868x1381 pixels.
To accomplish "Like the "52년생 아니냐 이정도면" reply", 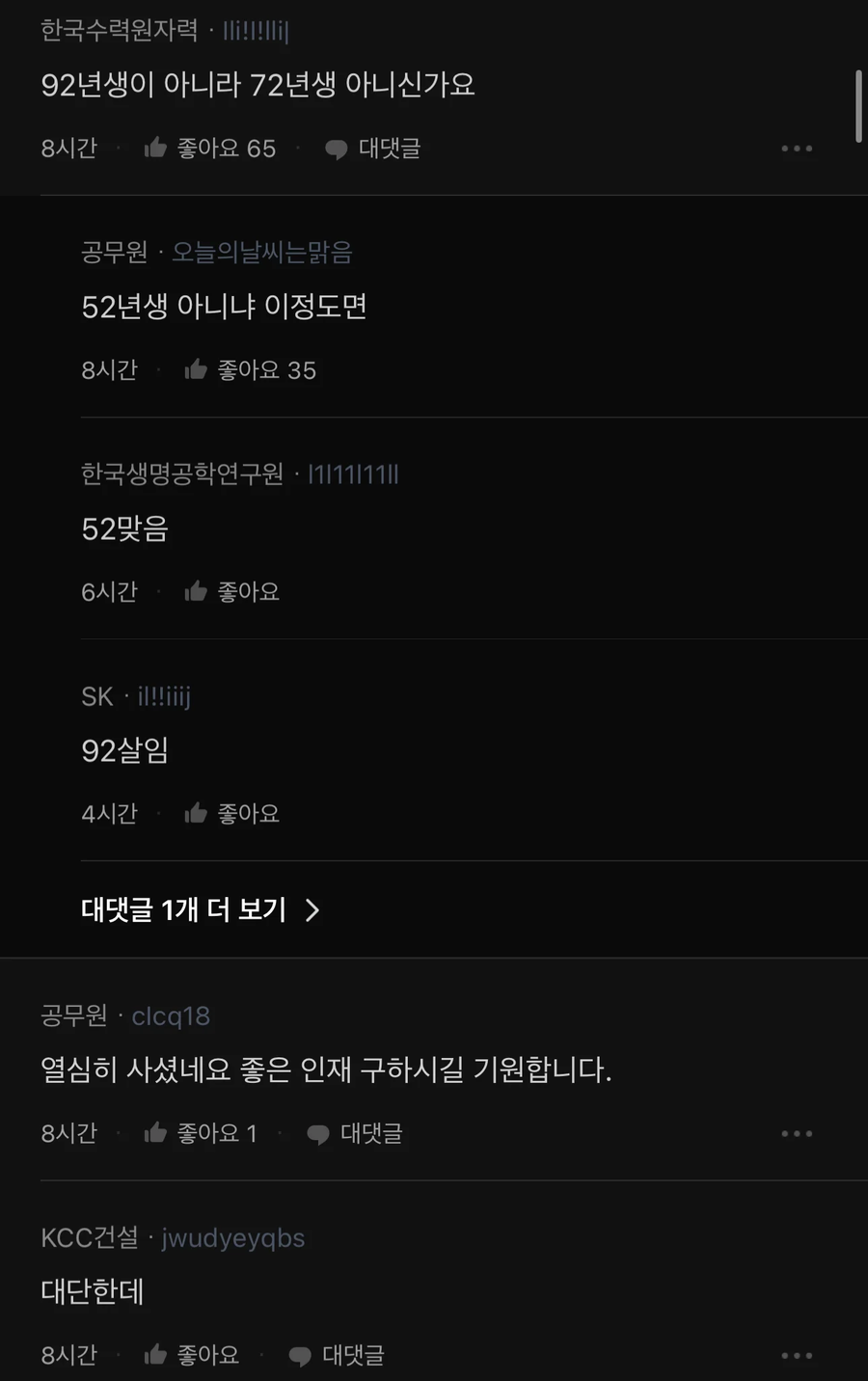I will point(195,370).
